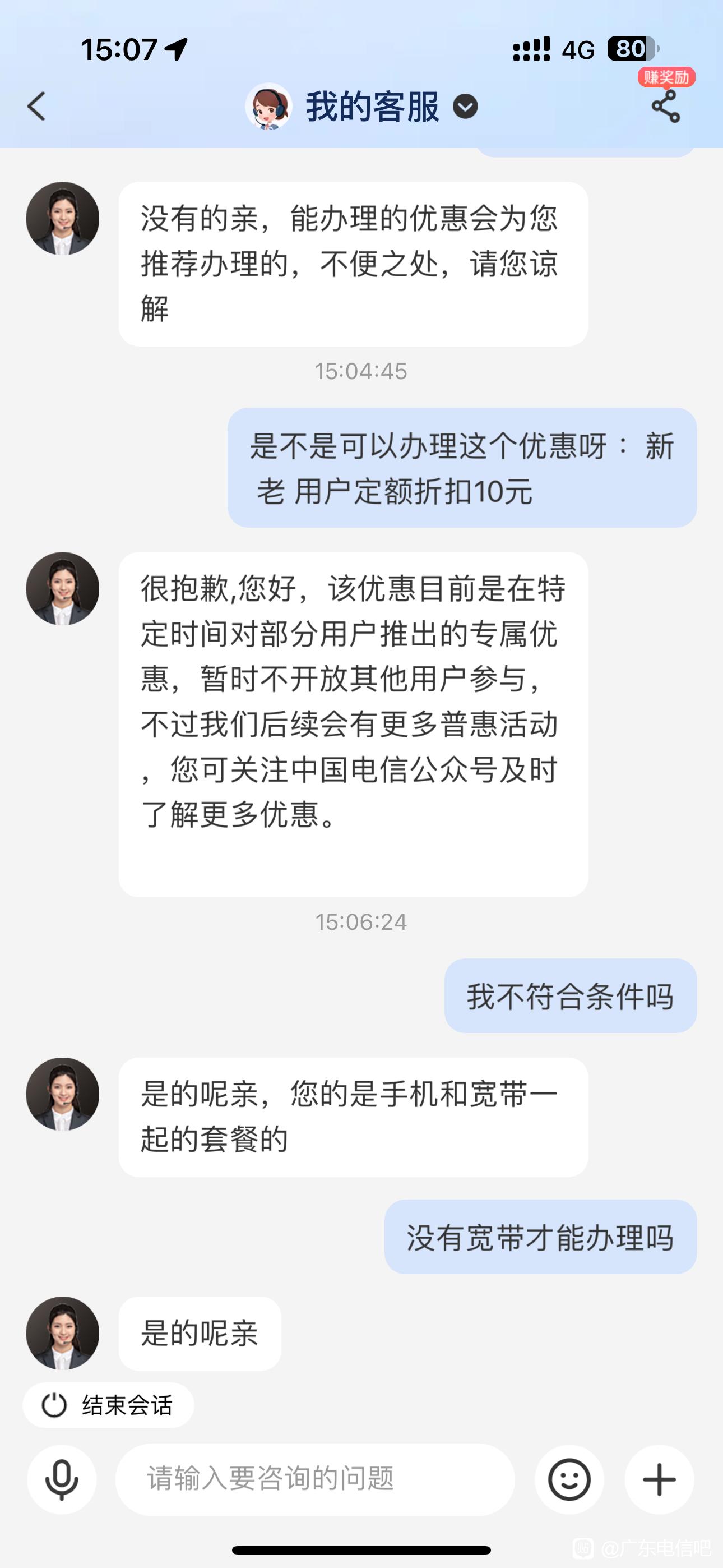Go back using the arrow icon

pos(36,107)
